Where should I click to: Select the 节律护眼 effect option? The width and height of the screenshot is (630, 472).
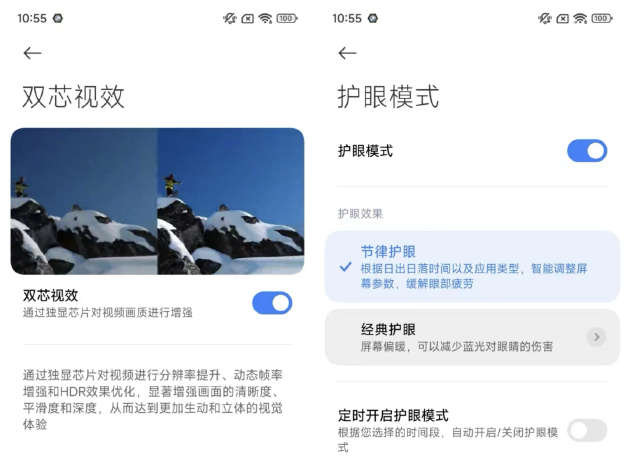coord(472,267)
